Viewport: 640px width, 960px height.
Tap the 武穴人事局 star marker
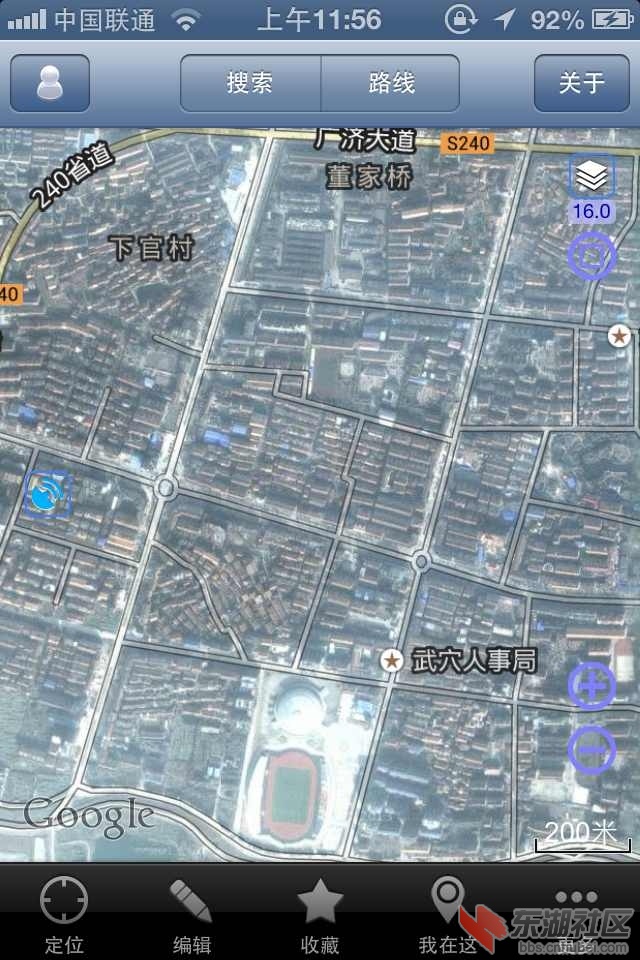[392, 660]
